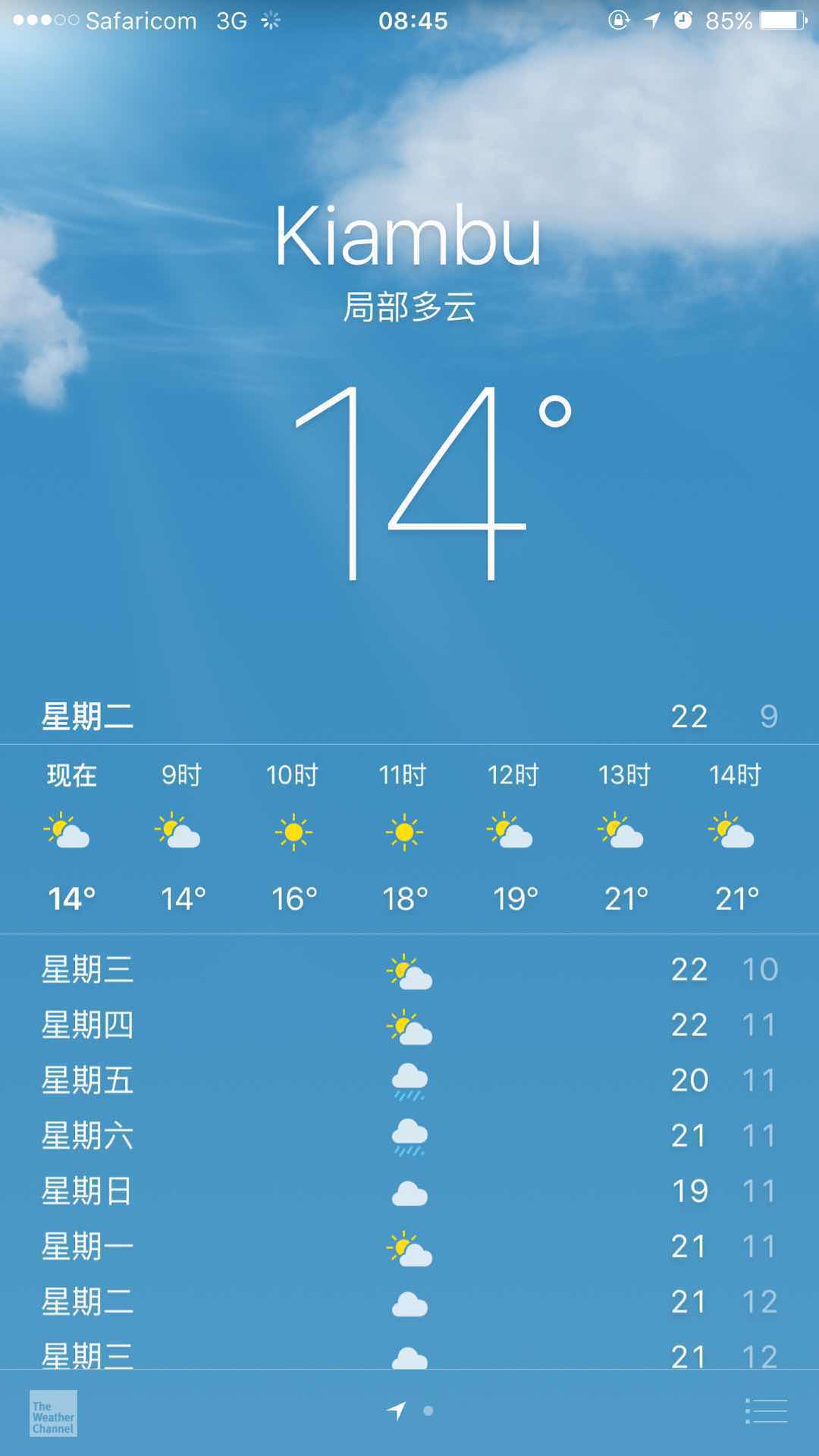This screenshot has height=1456, width=819.
Task: Tap the 局部多云 condition label
Action: 409,307
